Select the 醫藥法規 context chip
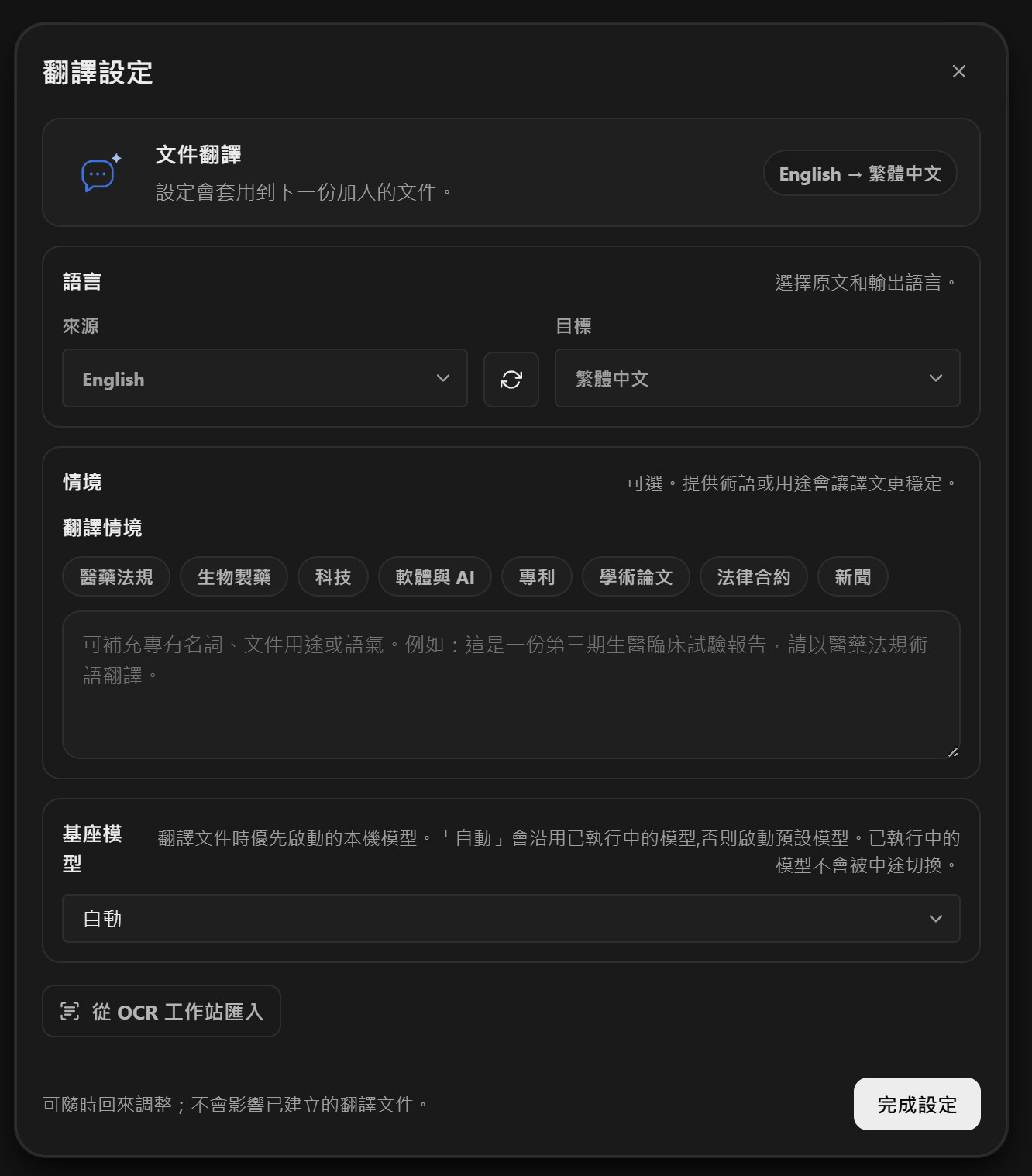1032x1176 pixels. tap(116, 576)
